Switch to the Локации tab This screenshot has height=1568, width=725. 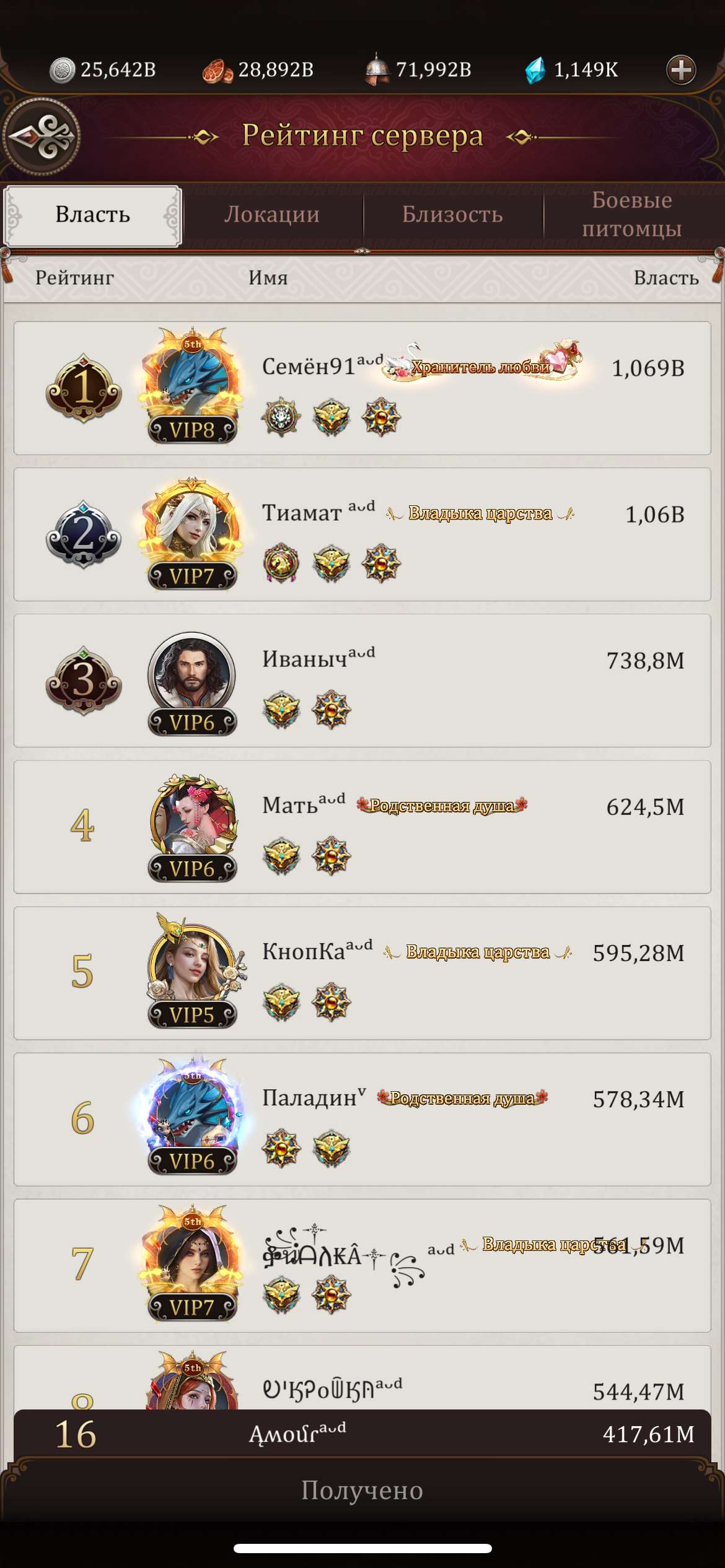tap(272, 215)
